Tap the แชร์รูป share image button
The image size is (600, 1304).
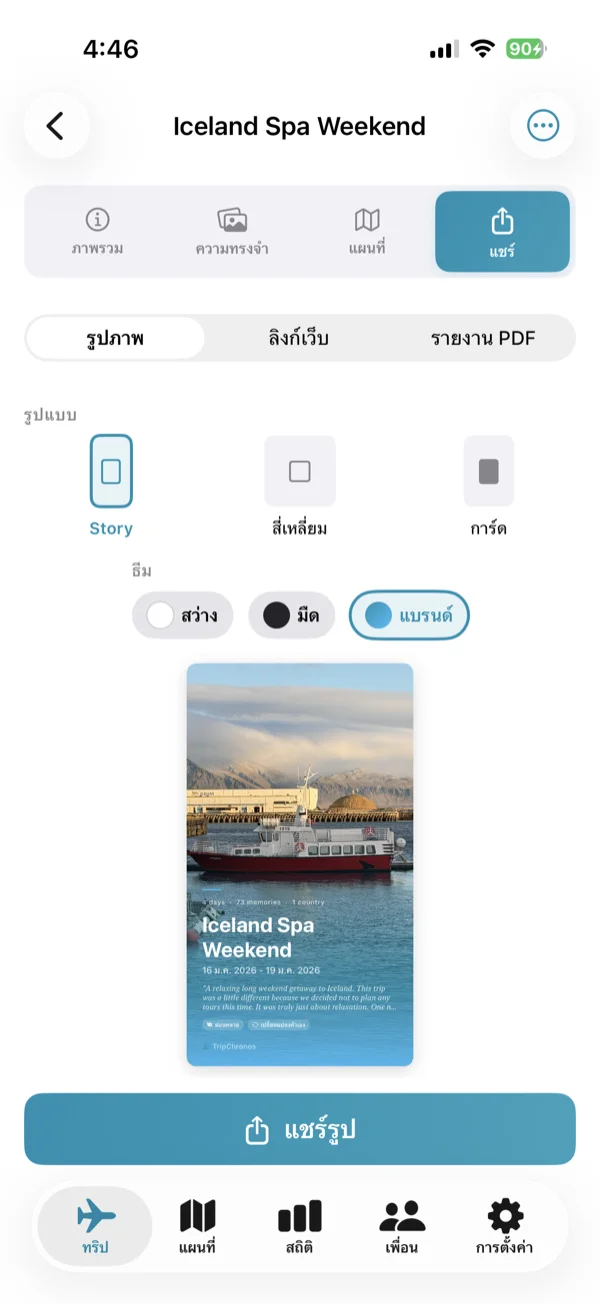300,1129
